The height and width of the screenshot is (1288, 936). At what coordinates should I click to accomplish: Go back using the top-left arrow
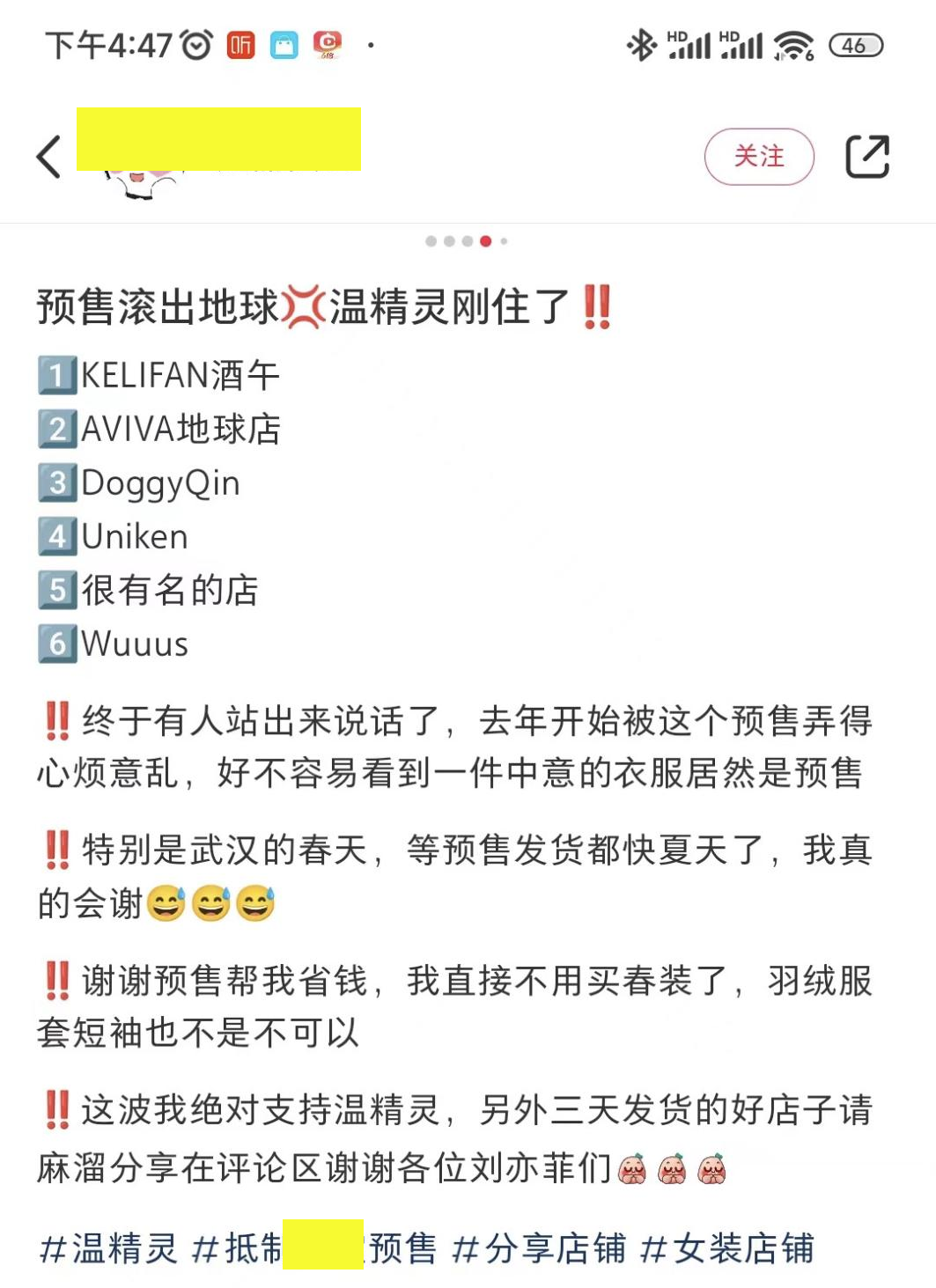click(x=49, y=158)
